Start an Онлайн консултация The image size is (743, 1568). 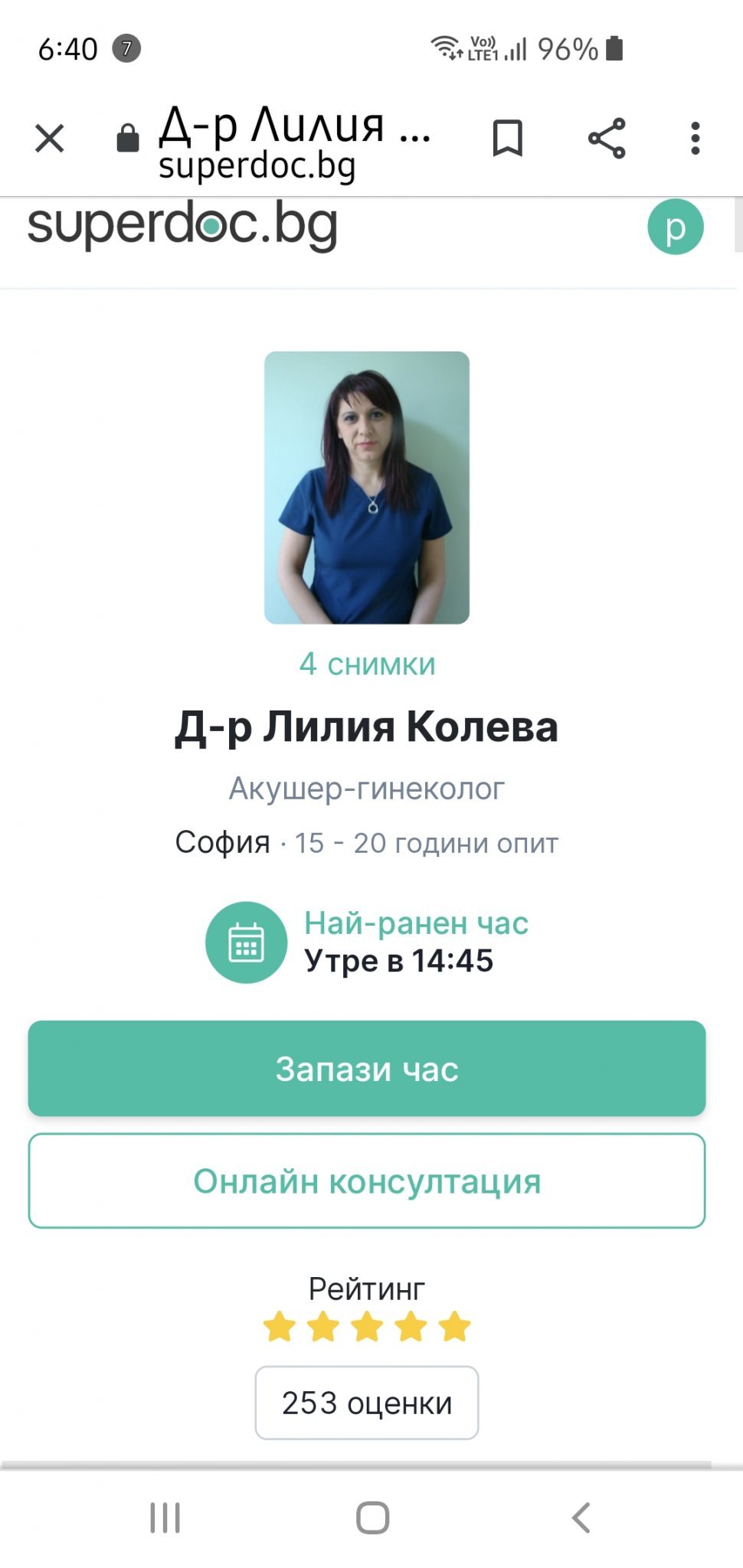[367, 1181]
